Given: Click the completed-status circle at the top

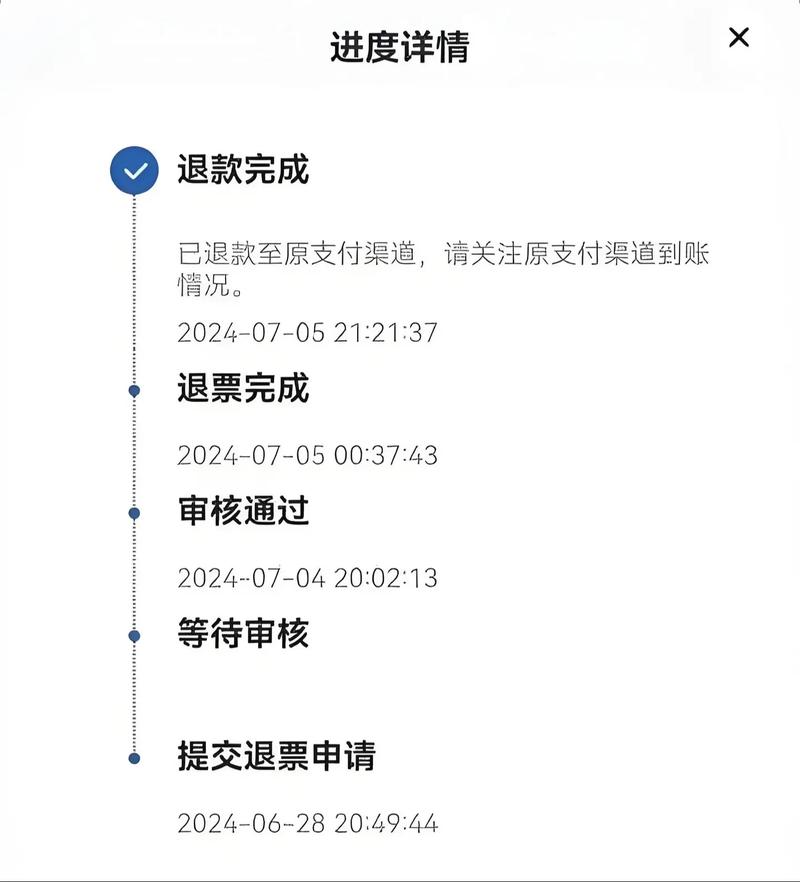Looking at the screenshot, I should click(x=133, y=171).
